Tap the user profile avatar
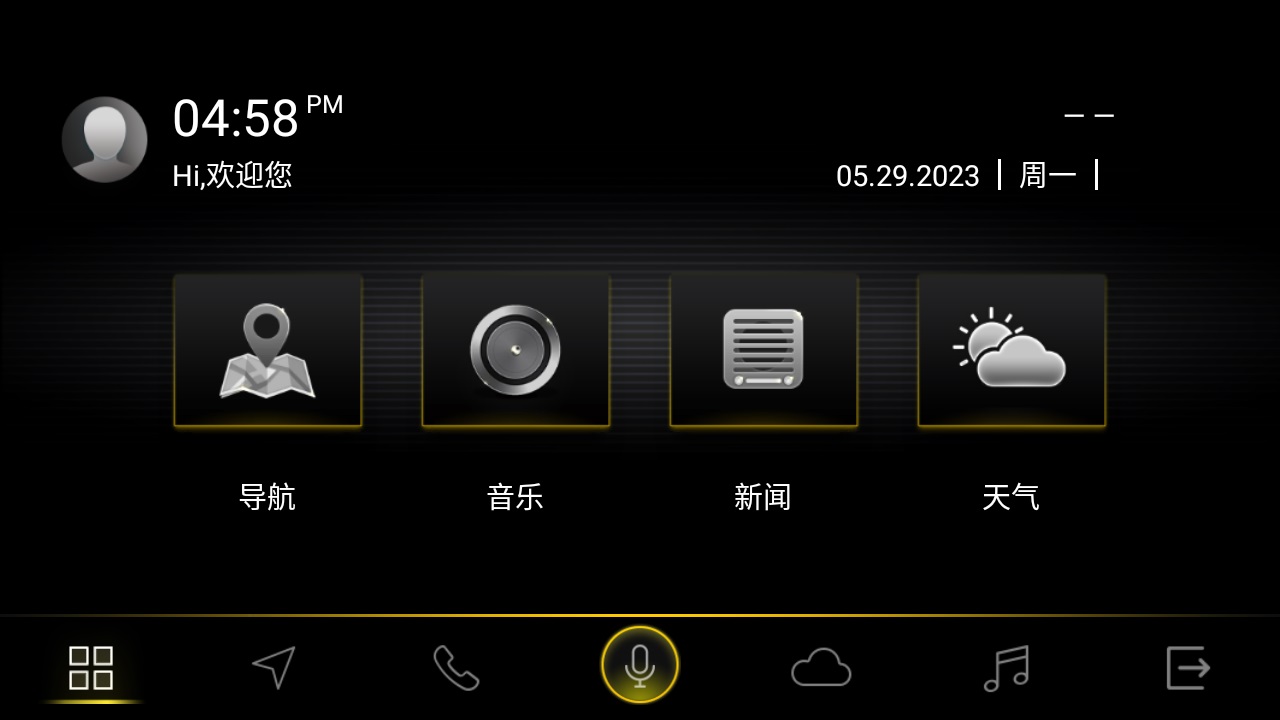Screen dimensions: 1280x720 pos(104,140)
